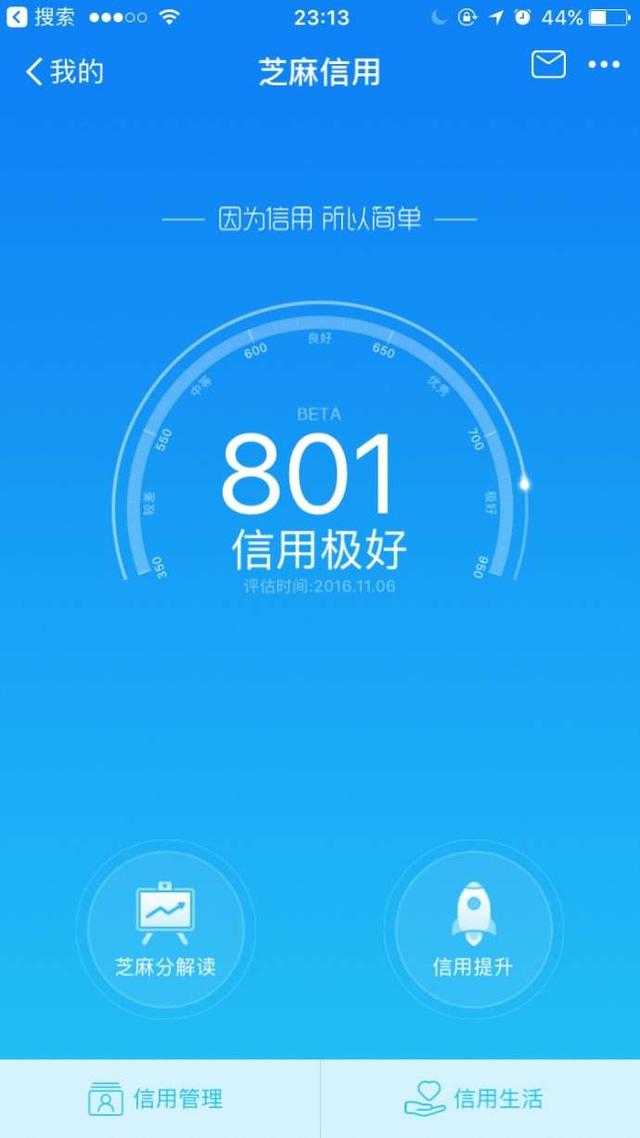
Task: Open the three-dot overflow menu
Action: tap(604, 65)
